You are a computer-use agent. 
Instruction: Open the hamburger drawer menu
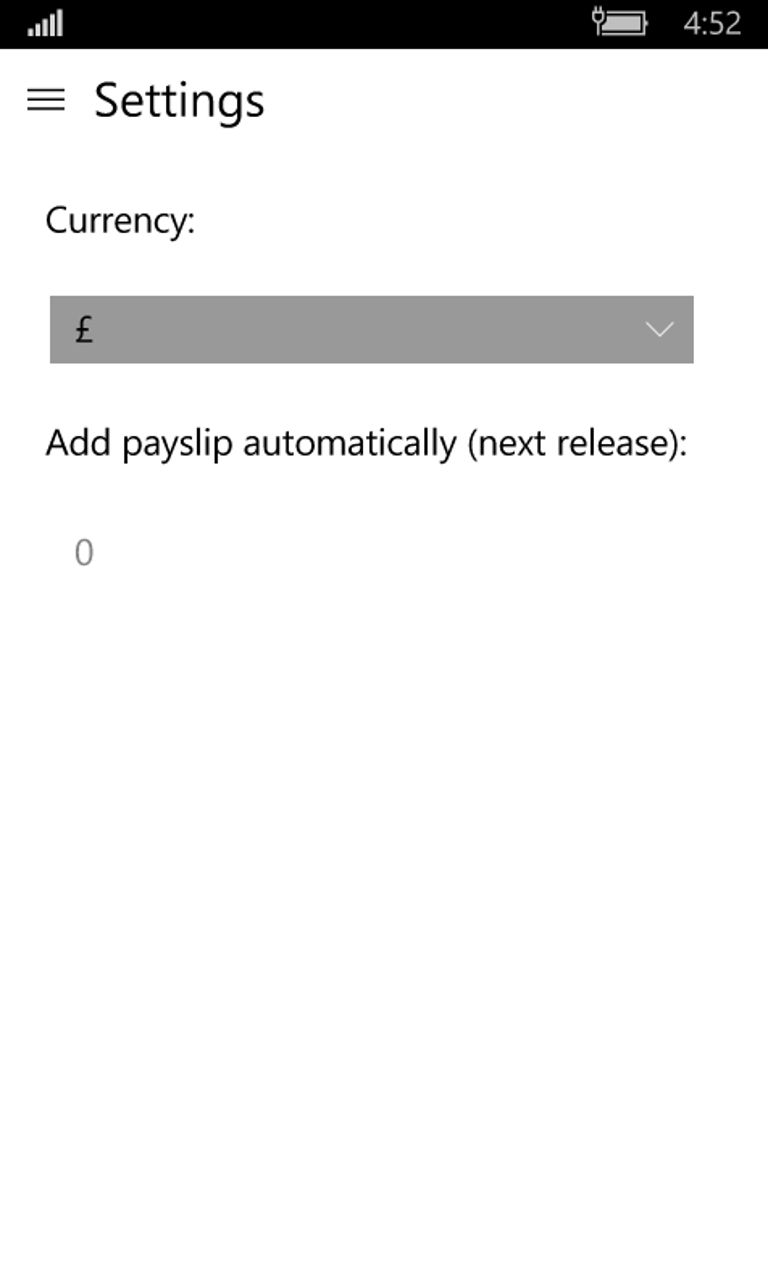pyautogui.click(x=46, y=100)
